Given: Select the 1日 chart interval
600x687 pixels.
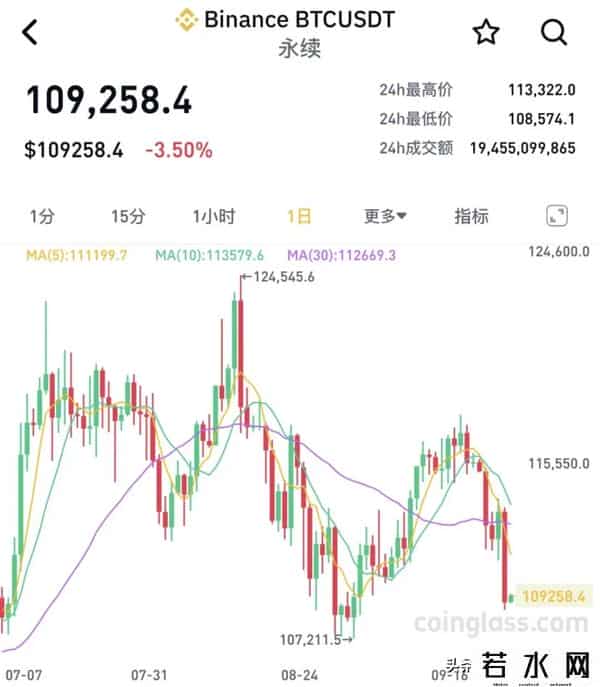Looking at the screenshot, I should [298, 216].
